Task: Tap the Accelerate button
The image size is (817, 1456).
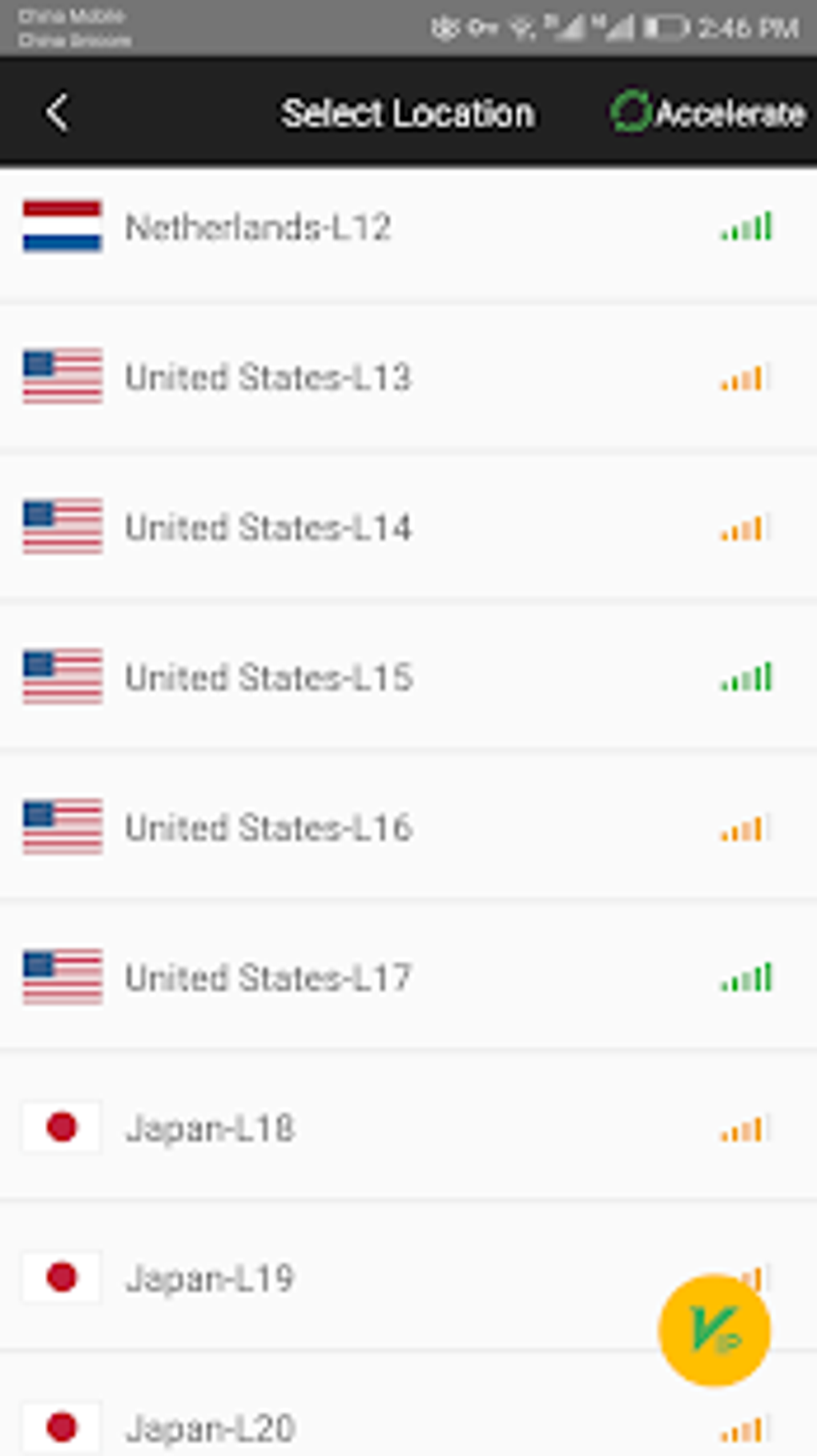Action: [x=709, y=113]
